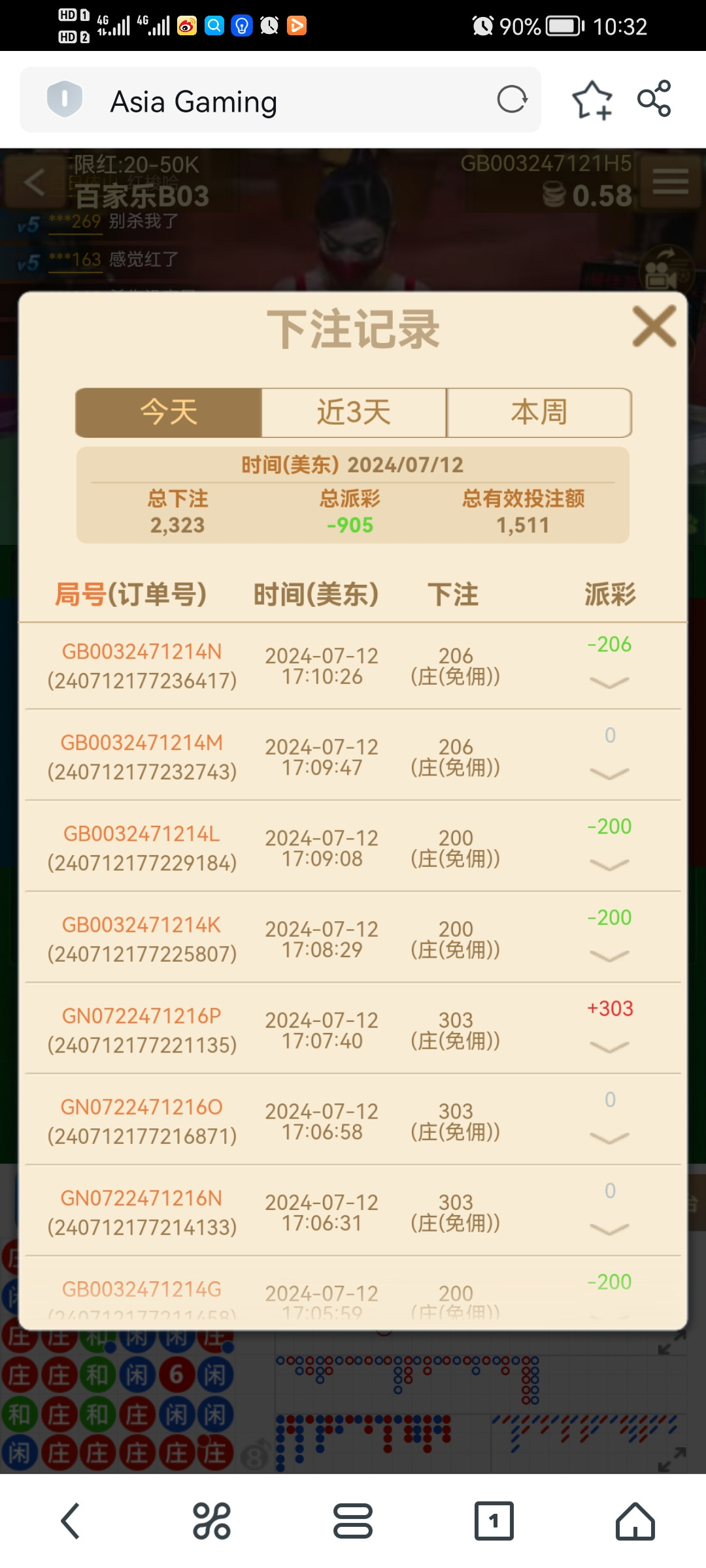The image size is (706, 1568).
Task: Open the browser tab switcher
Action: tap(494, 1521)
